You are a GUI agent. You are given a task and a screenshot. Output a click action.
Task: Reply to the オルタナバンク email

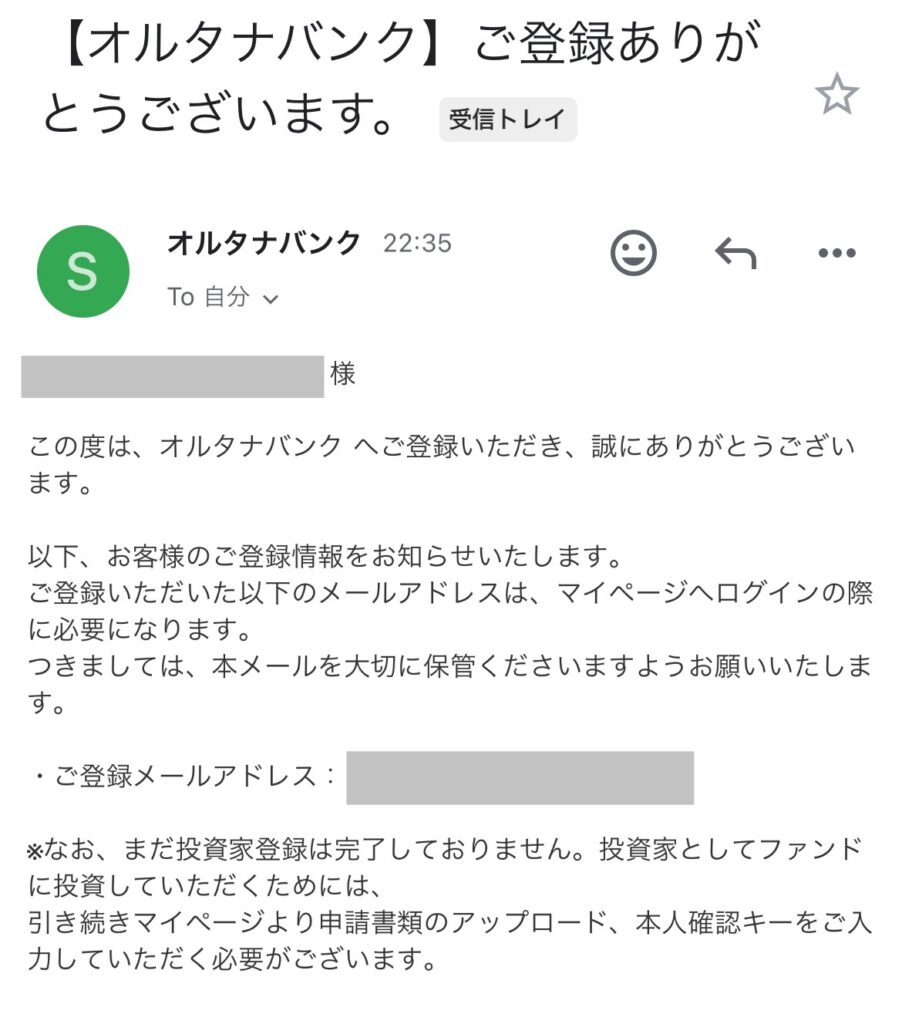[736, 253]
